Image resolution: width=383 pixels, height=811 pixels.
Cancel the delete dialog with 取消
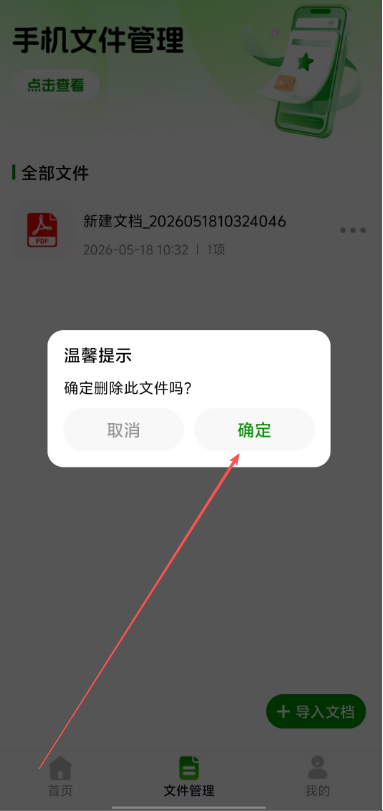pos(123,430)
